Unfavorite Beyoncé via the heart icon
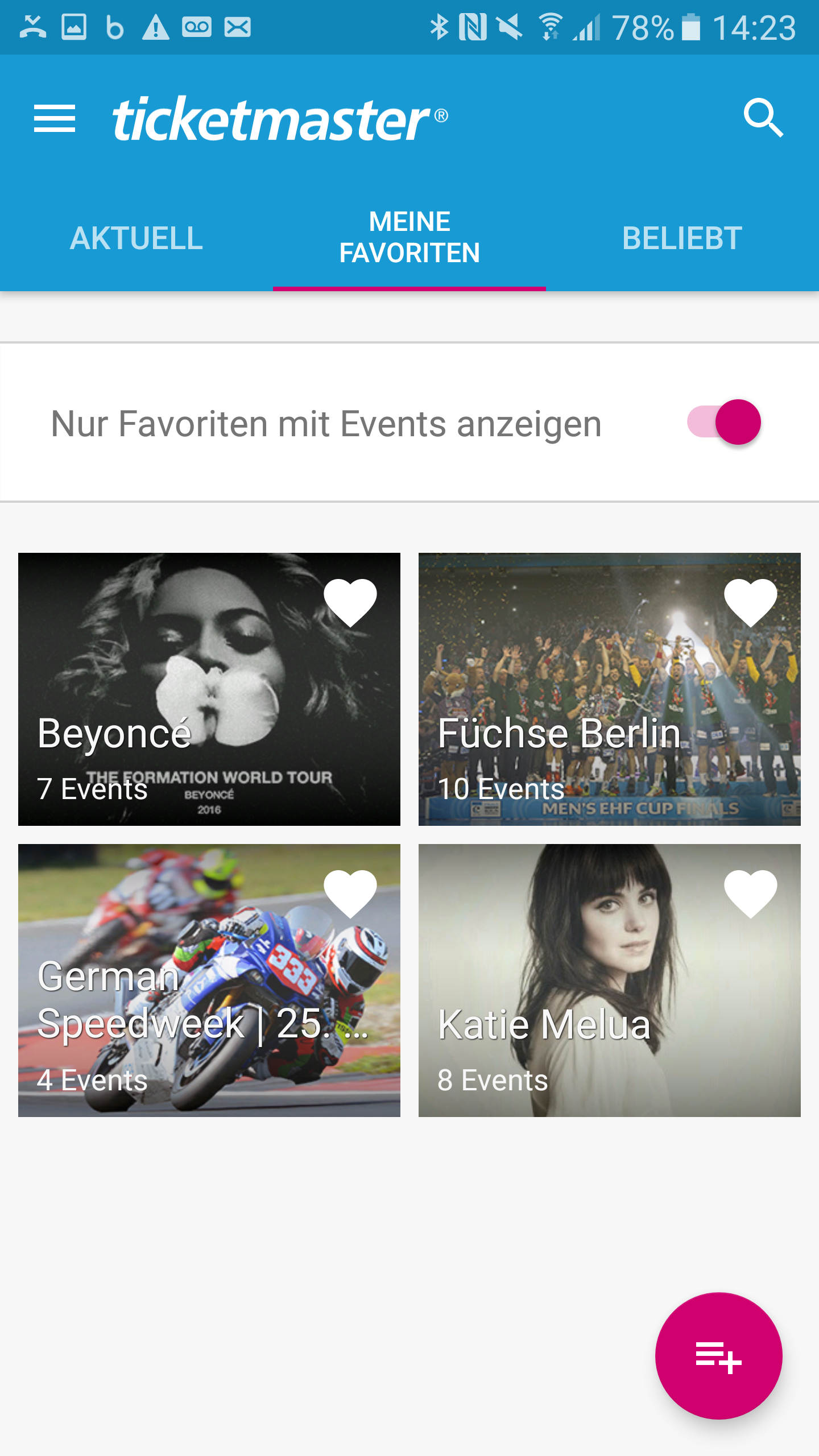This screenshot has height=1456, width=819. pyautogui.click(x=350, y=602)
